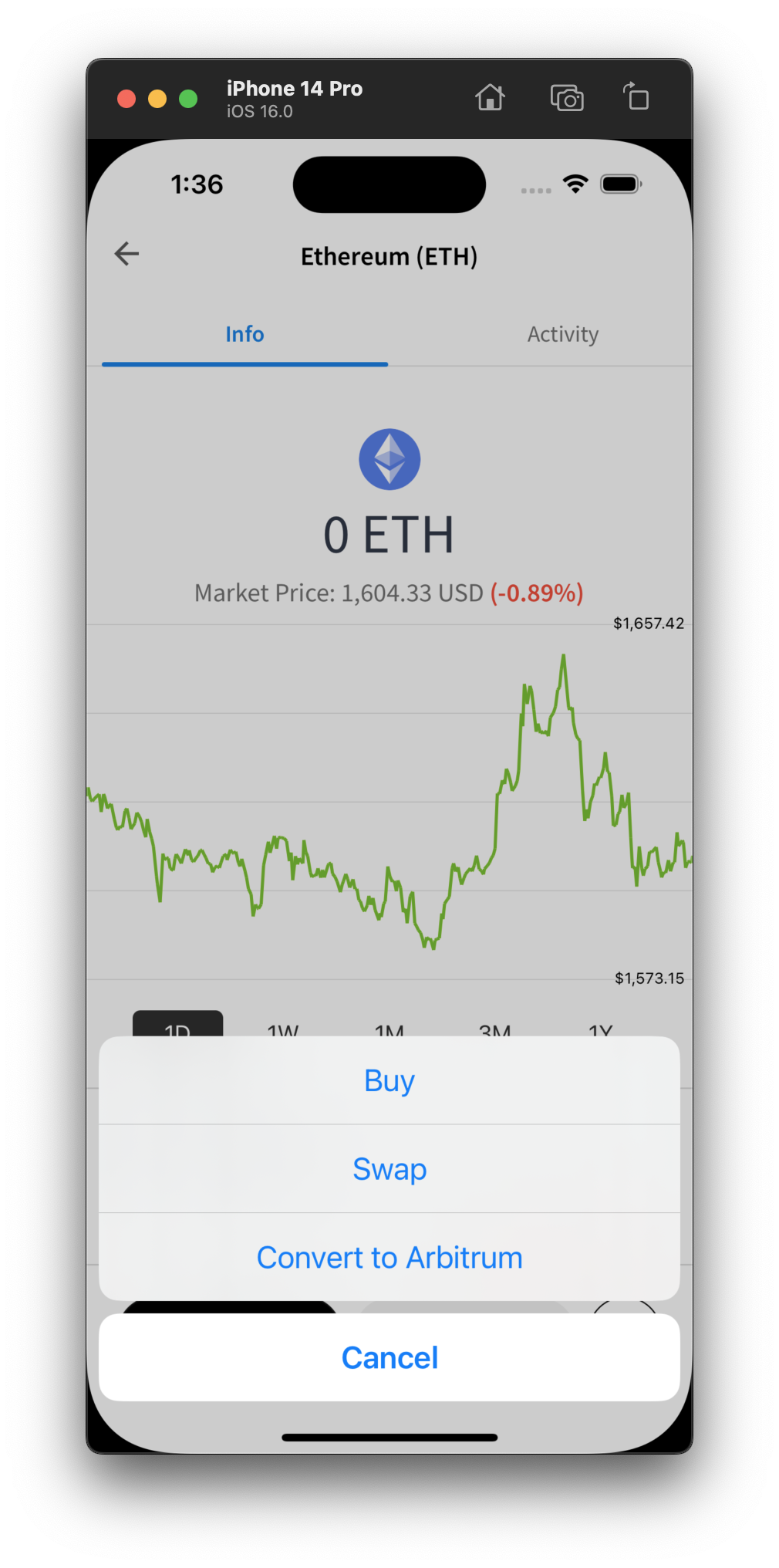Tap Buy in the action sheet
The height and width of the screenshot is (1568, 779).
point(389,1080)
